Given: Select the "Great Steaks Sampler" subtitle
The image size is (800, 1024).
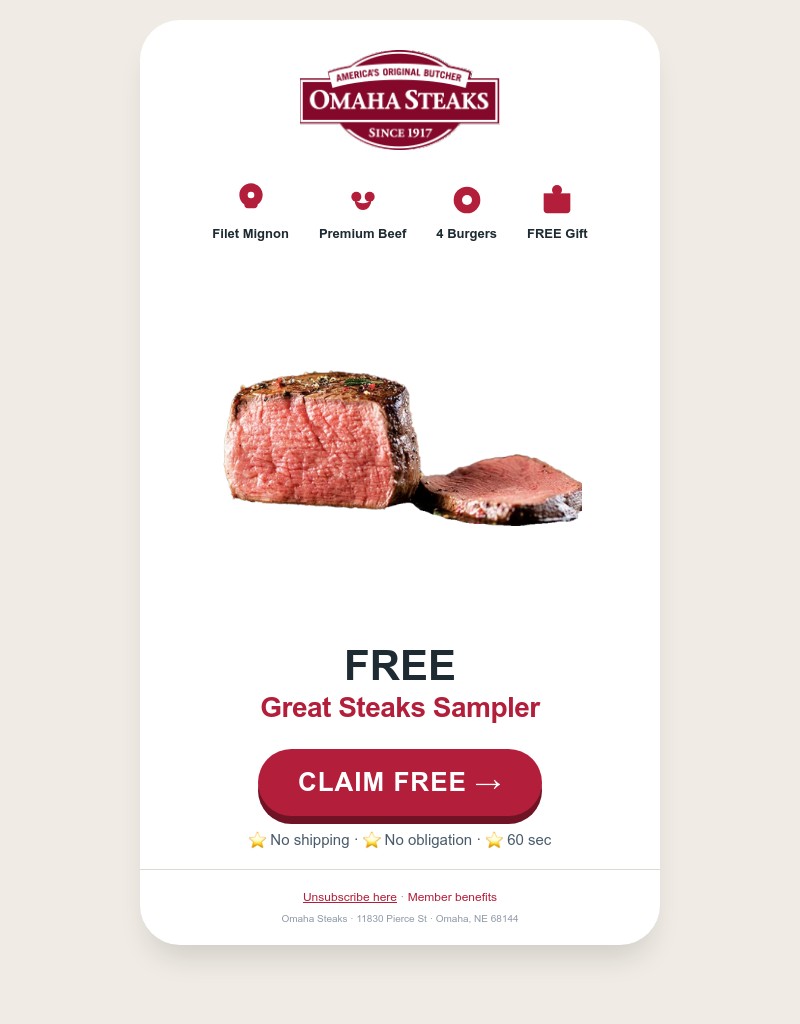Looking at the screenshot, I should (x=400, y=708).
